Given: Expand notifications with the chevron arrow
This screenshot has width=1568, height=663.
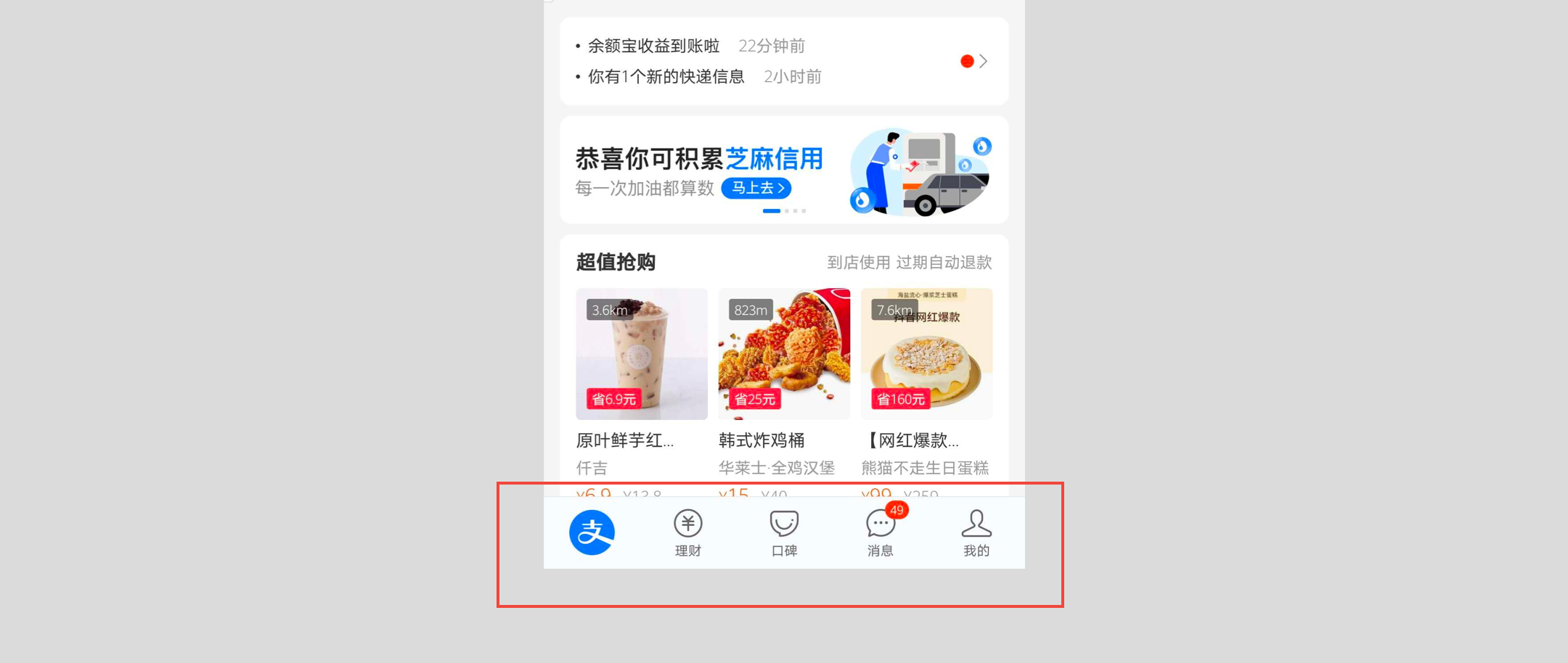Looking at the screenshot, I should point(983,62).
